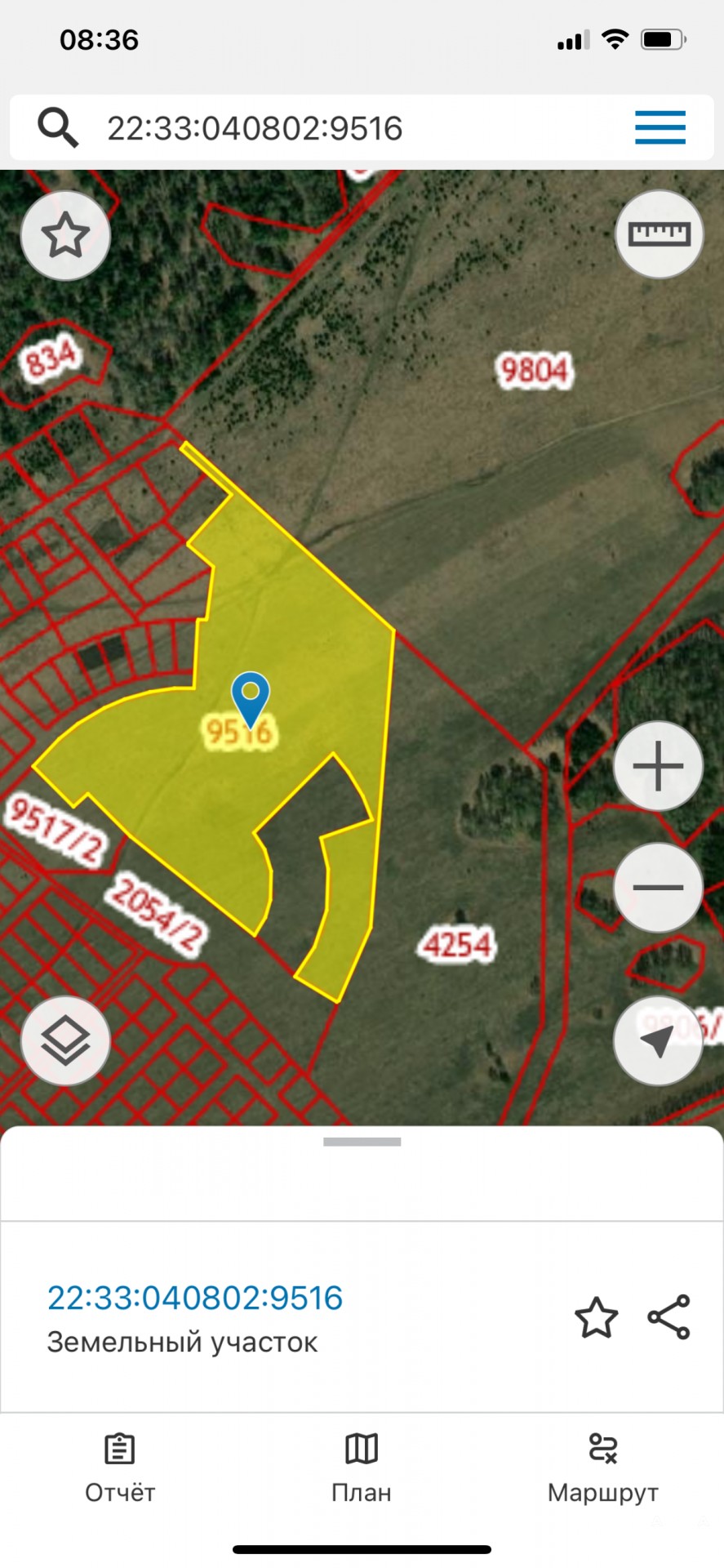Open the hamburger menu in search bar
The height and width of the screenshot is (1568, 724).
(x=660, y=128)
